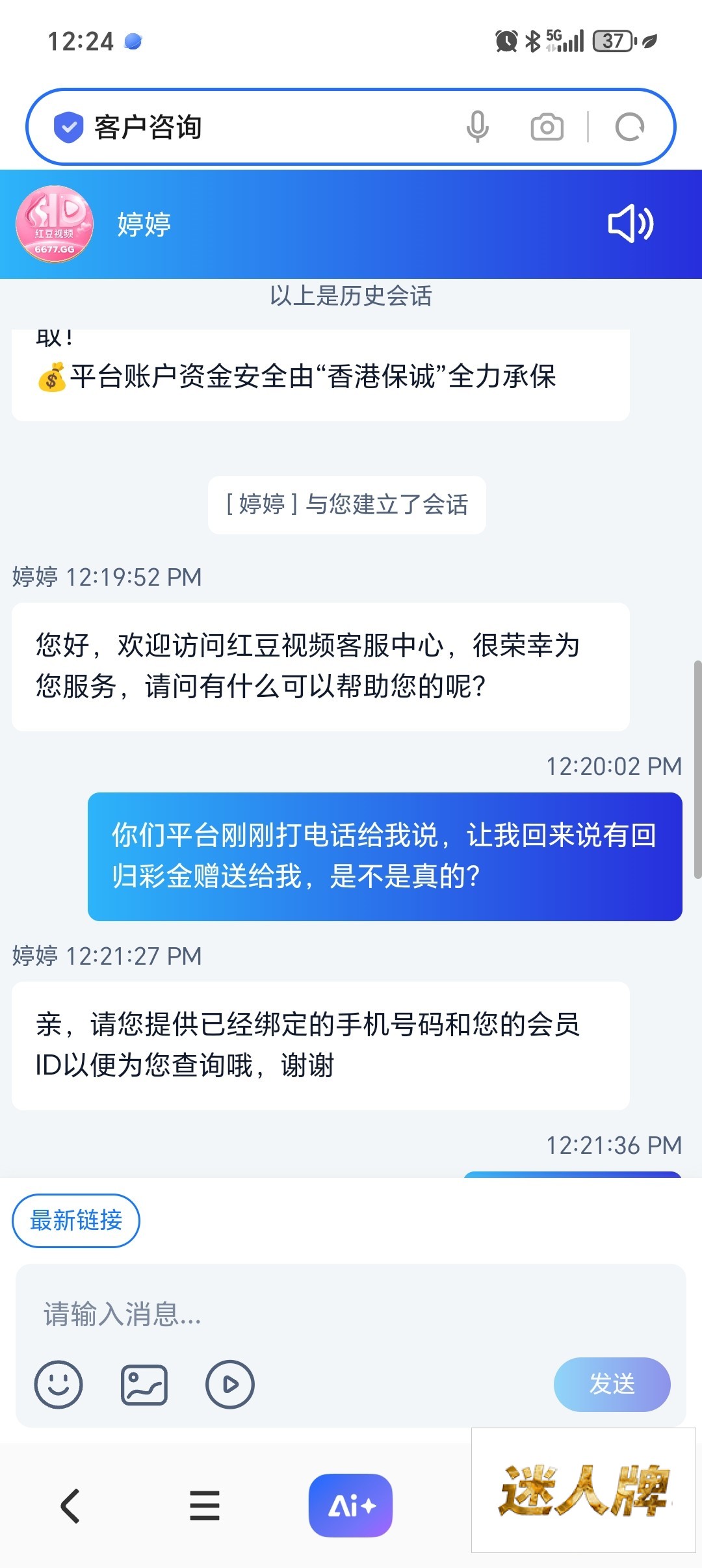The width and height of the screenshot is (702, 1568).
Task: Reload the page with the refresh icon
Action: point(629,127)
